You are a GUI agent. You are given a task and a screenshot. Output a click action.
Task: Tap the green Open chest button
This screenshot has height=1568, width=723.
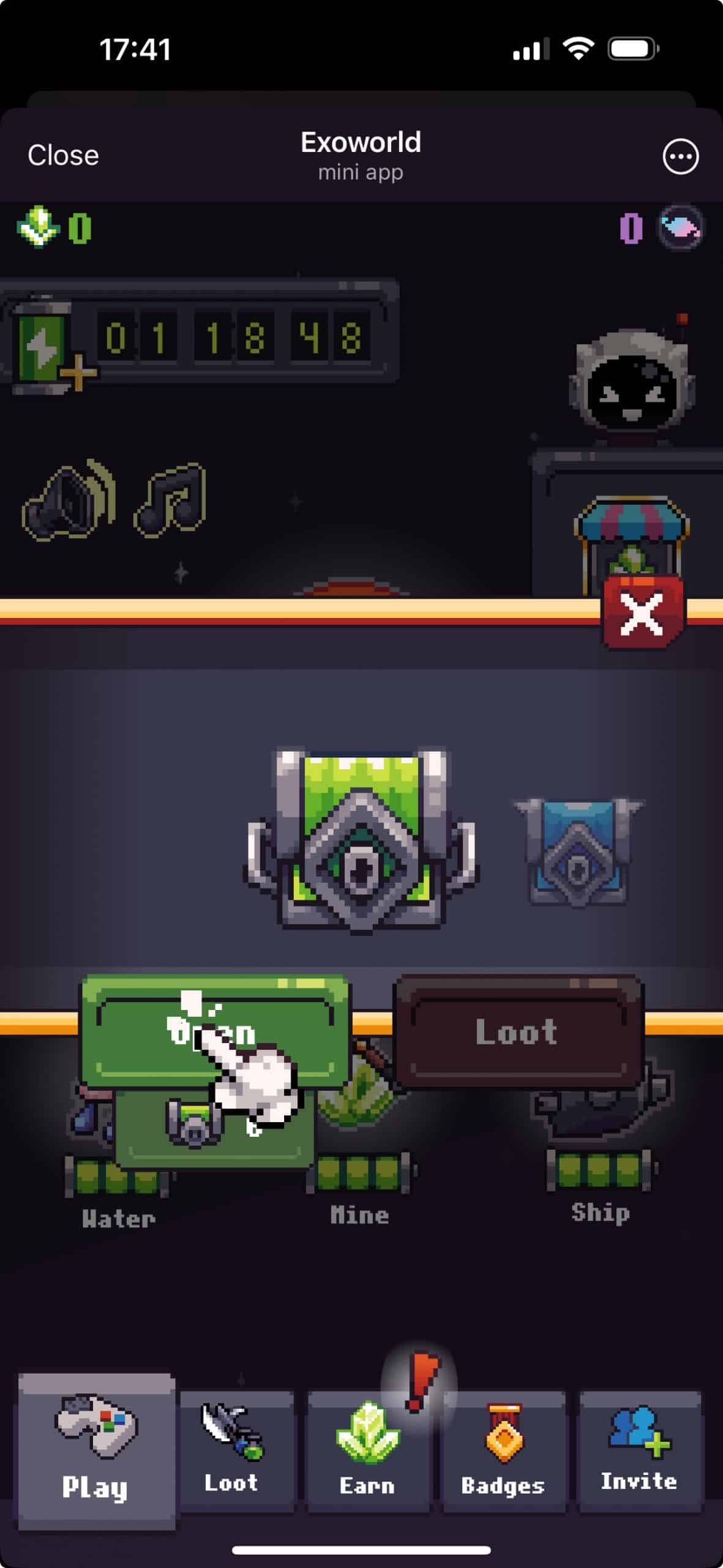pos(215,1032)
